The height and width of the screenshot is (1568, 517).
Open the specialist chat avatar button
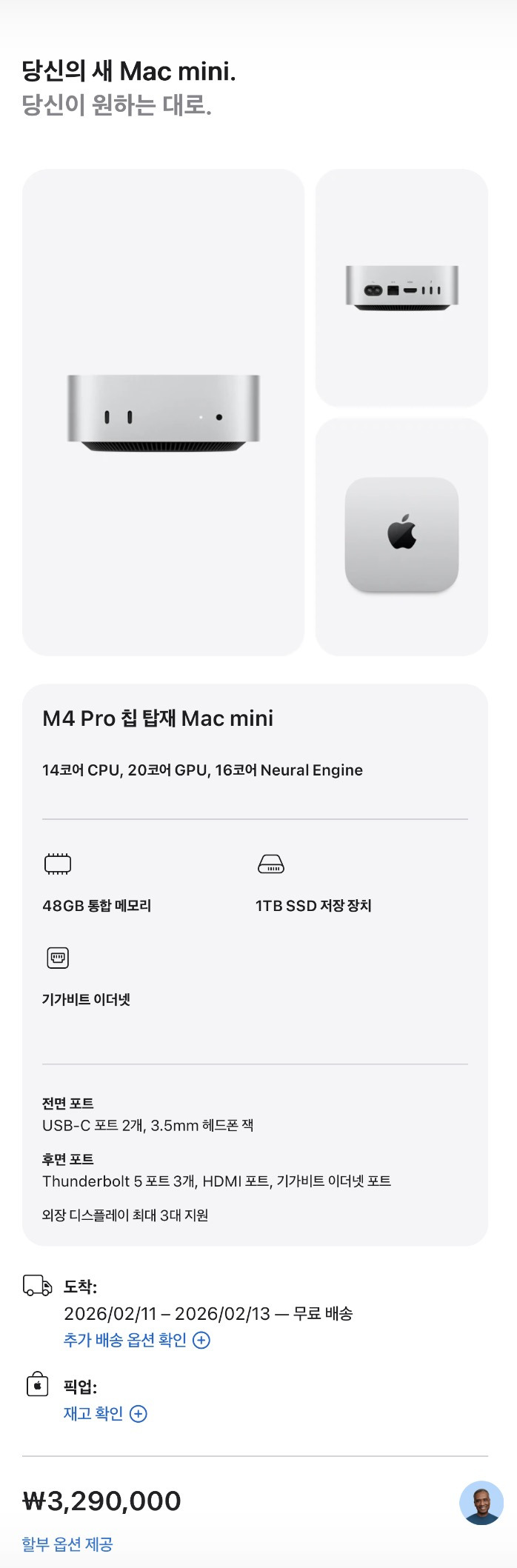481,1503
